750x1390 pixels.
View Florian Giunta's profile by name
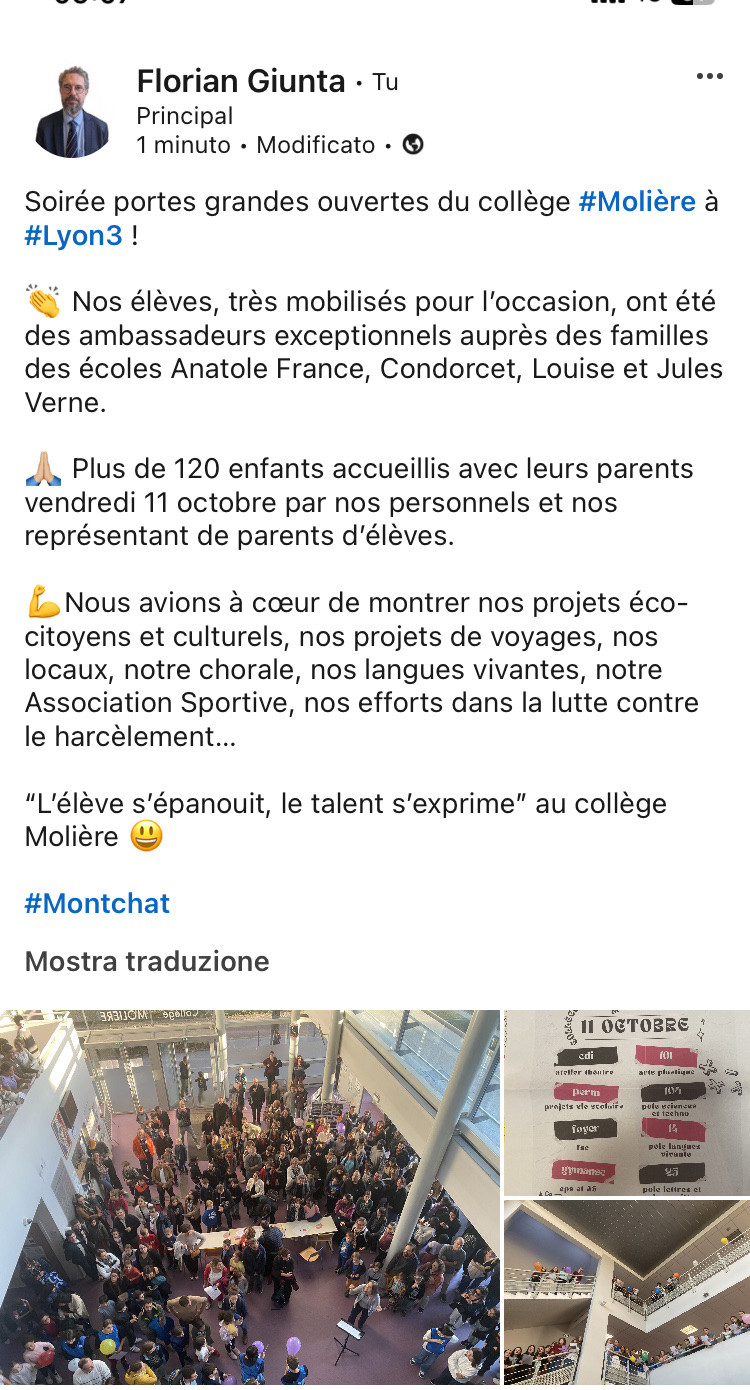click(x=240, y=81)
